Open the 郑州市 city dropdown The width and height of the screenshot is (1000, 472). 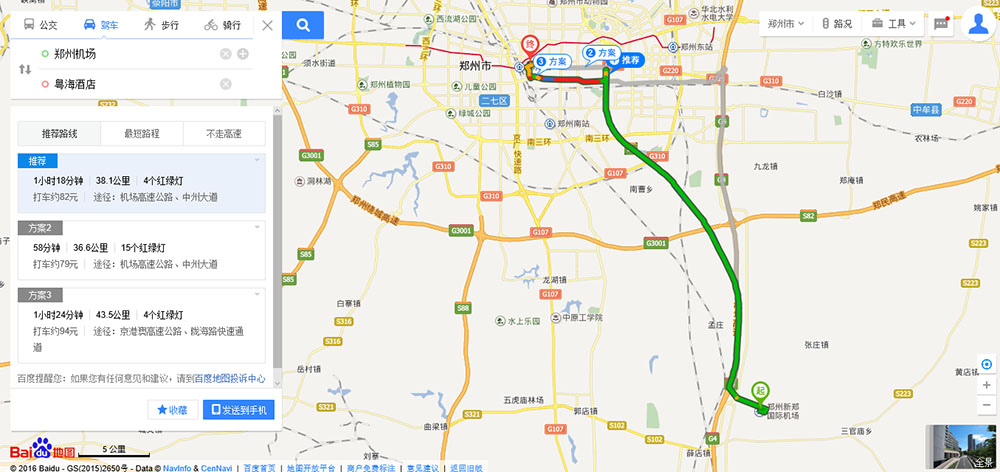[x=786, y=23]
